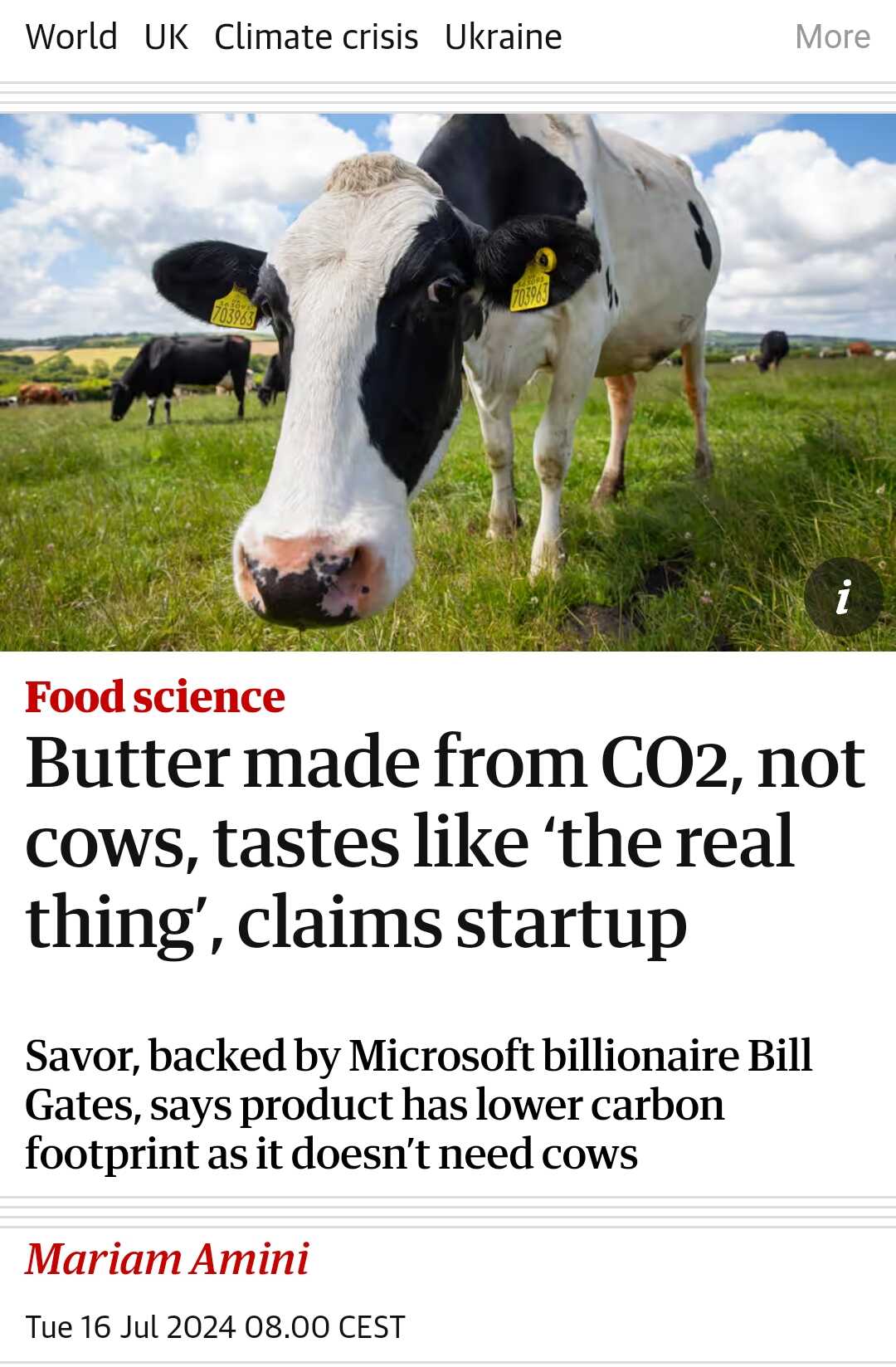
Task: Switch to the Ukraine section
Action: pyautogui.click(x=503, y=37)
